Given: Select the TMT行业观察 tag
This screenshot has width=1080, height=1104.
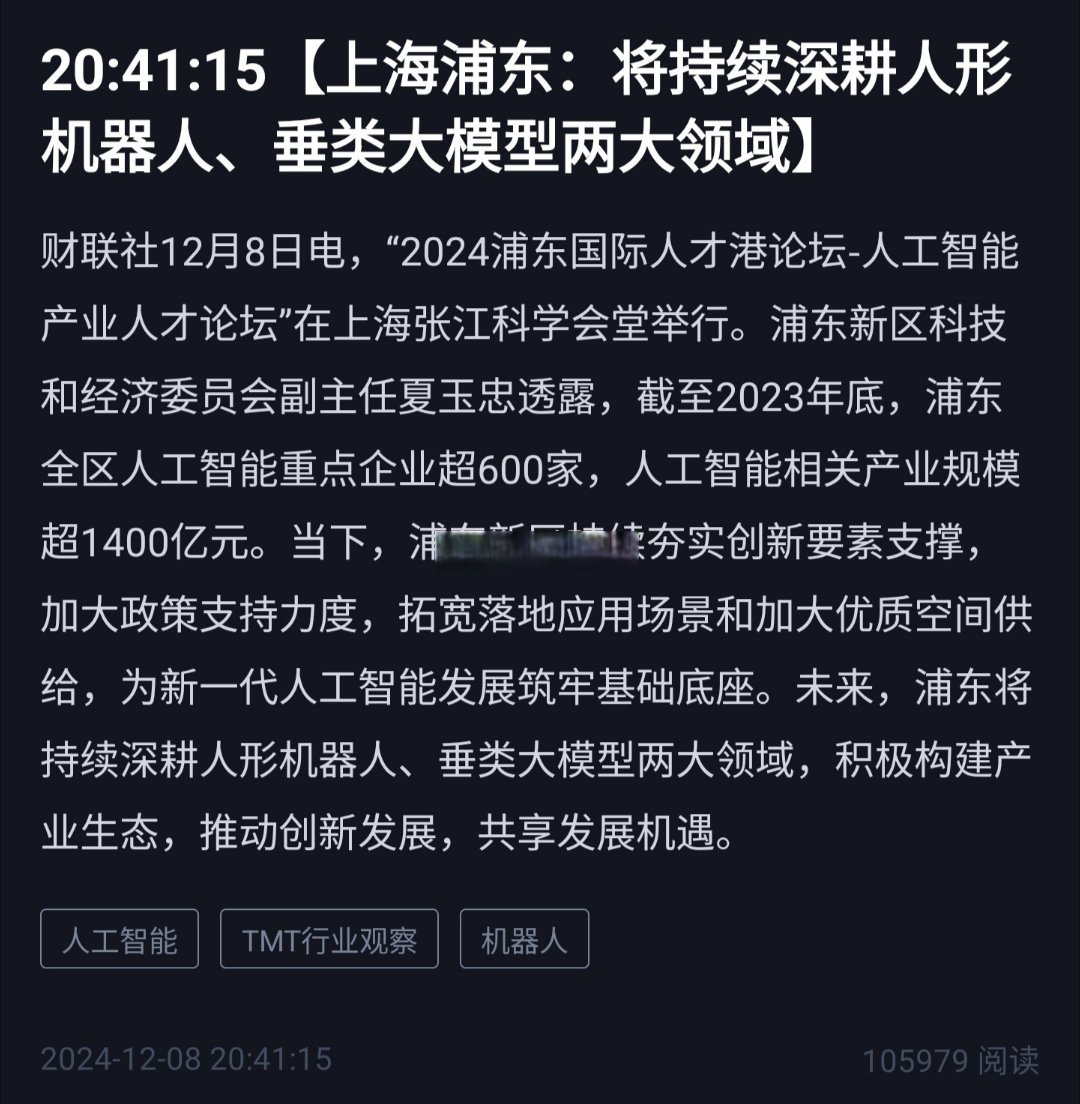Looking at the screenshot, I should (x=330, y=938).
